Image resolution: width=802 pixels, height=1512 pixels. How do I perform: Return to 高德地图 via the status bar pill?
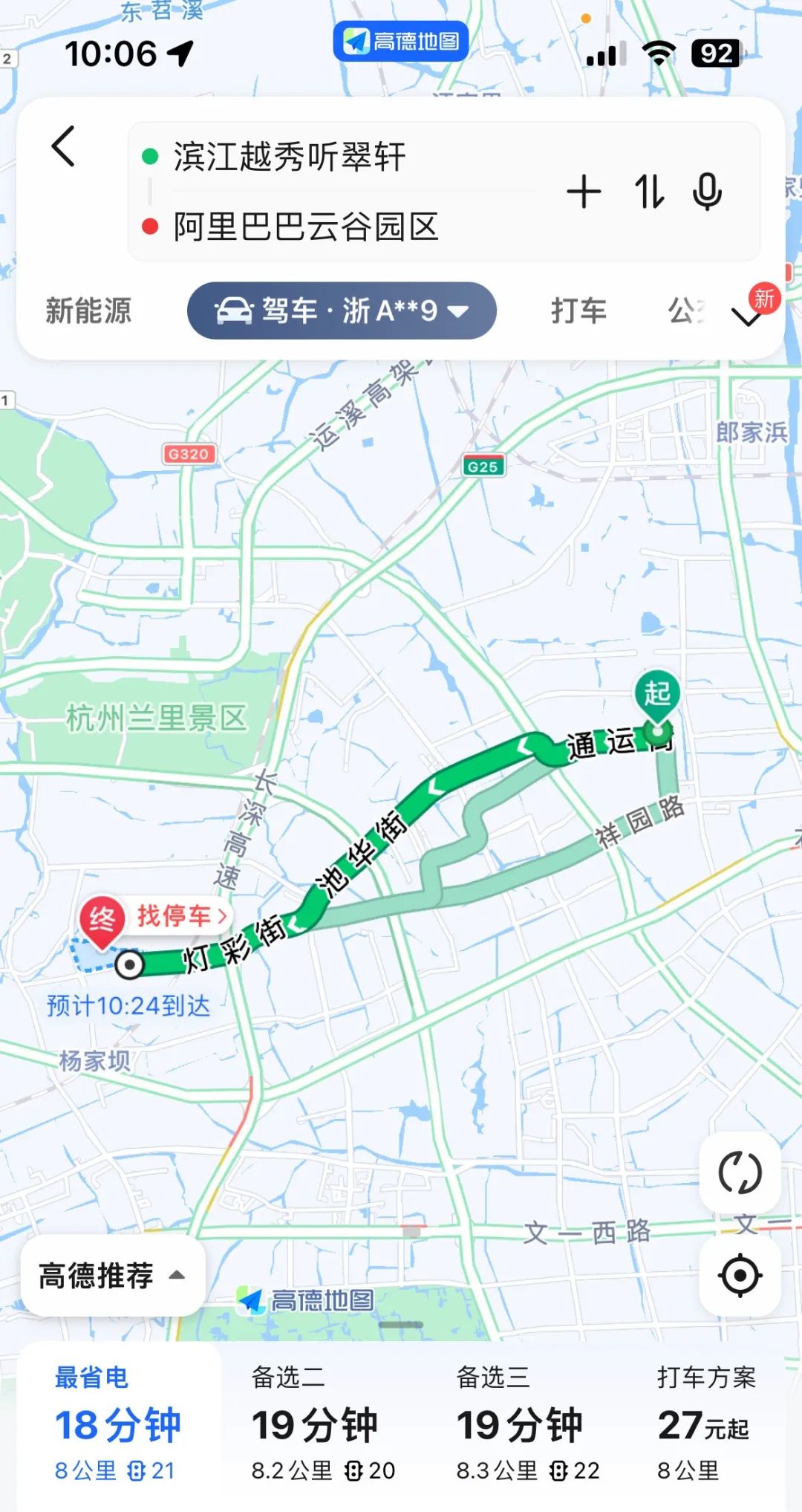tap(401, 41)
